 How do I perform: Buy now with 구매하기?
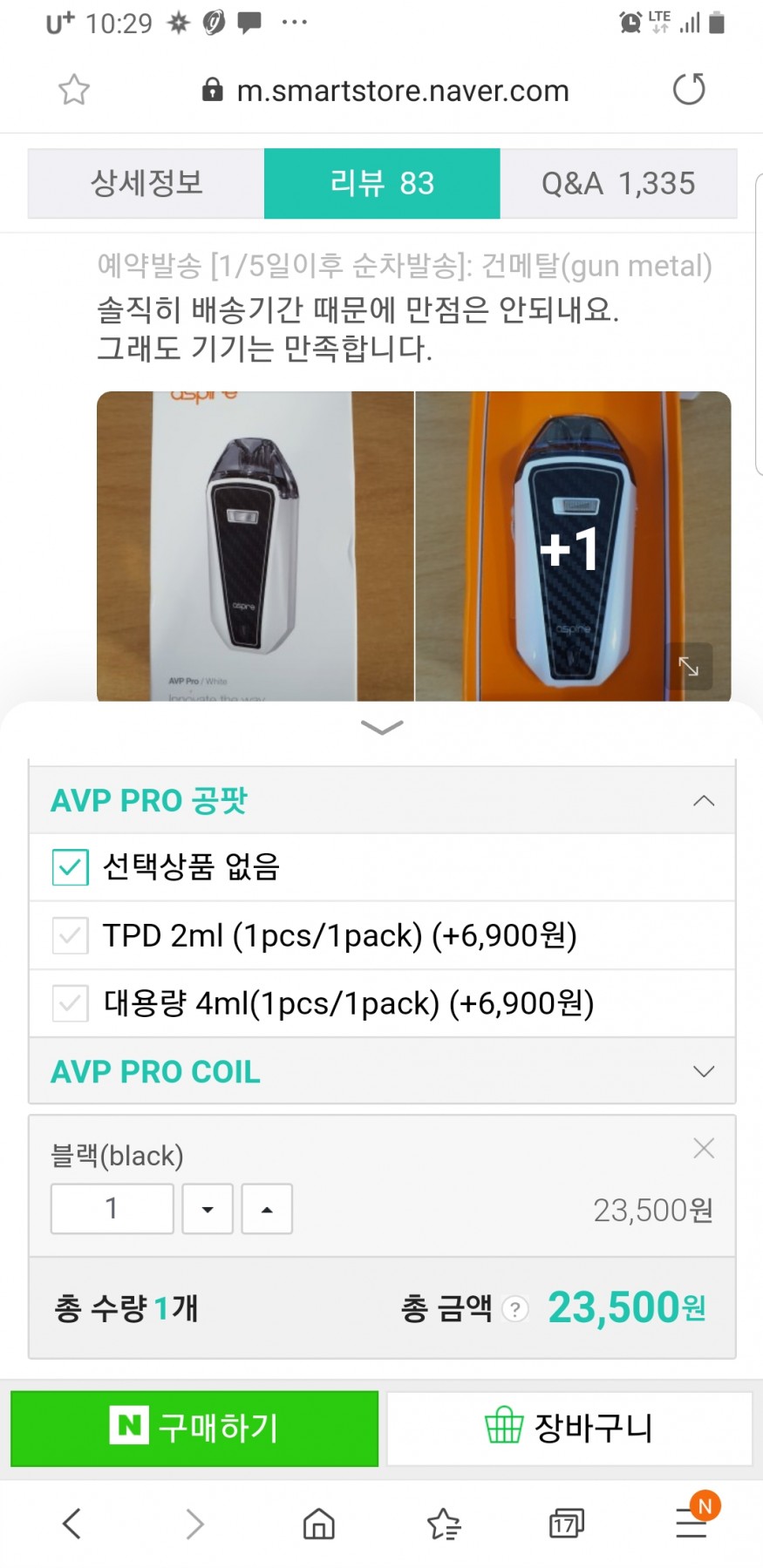point(194,1429)
